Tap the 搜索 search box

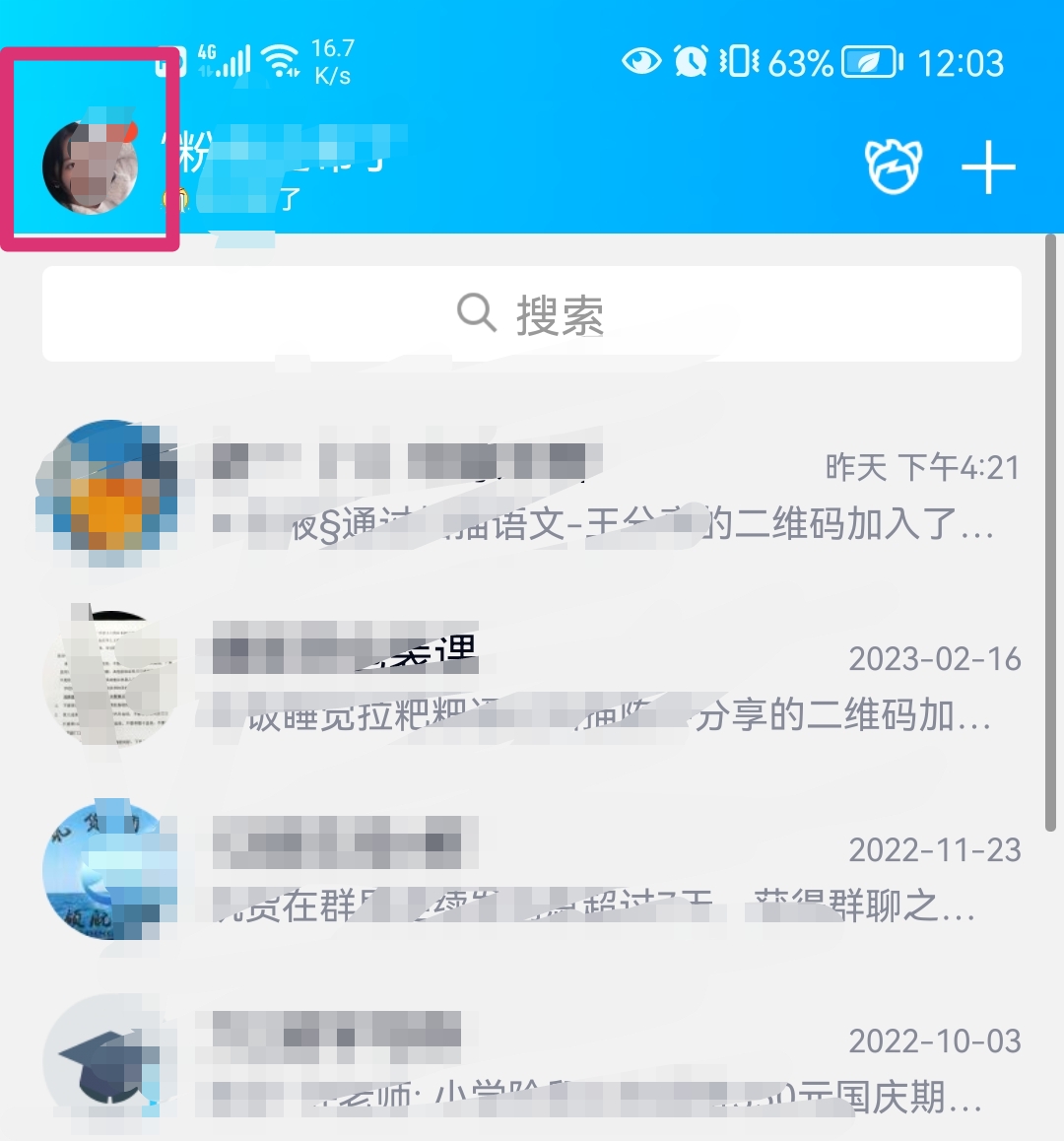(x=532, y=314)
